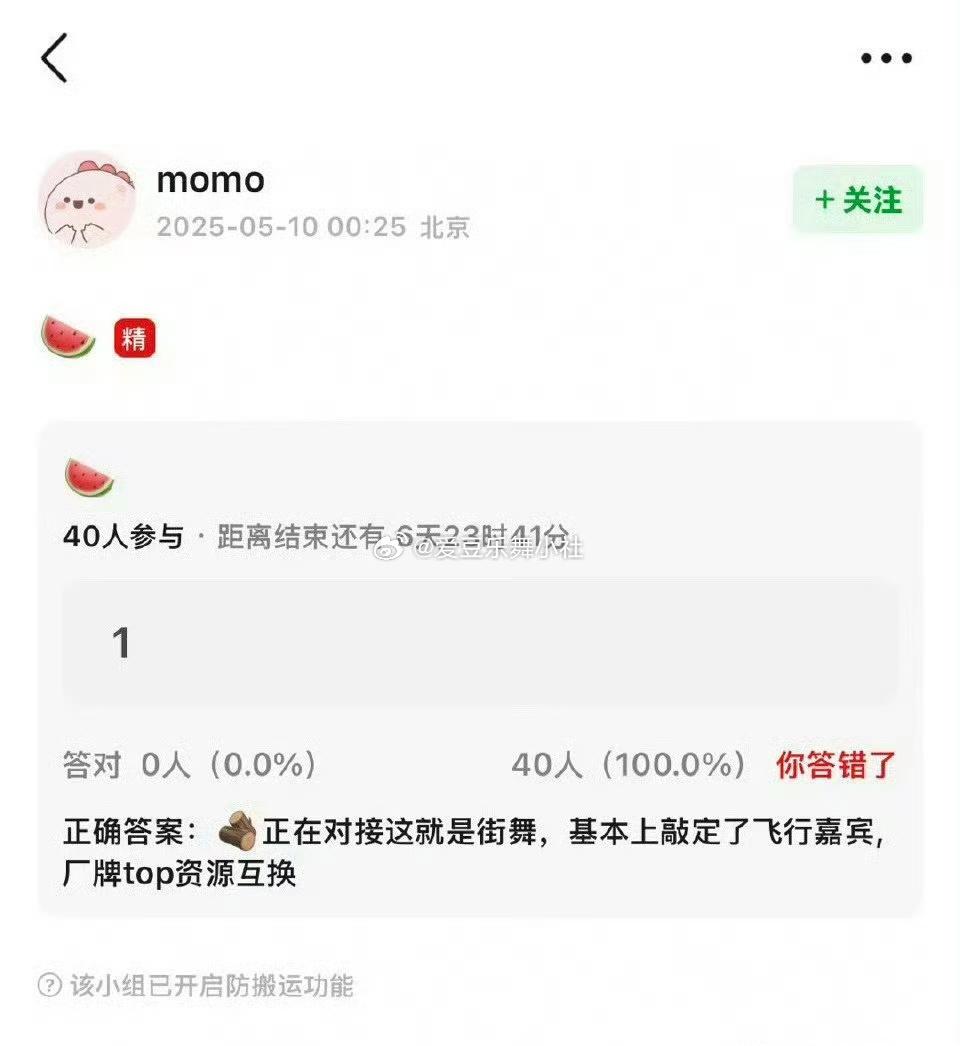
Task: Select poll option 1
Action: point(480,643)
